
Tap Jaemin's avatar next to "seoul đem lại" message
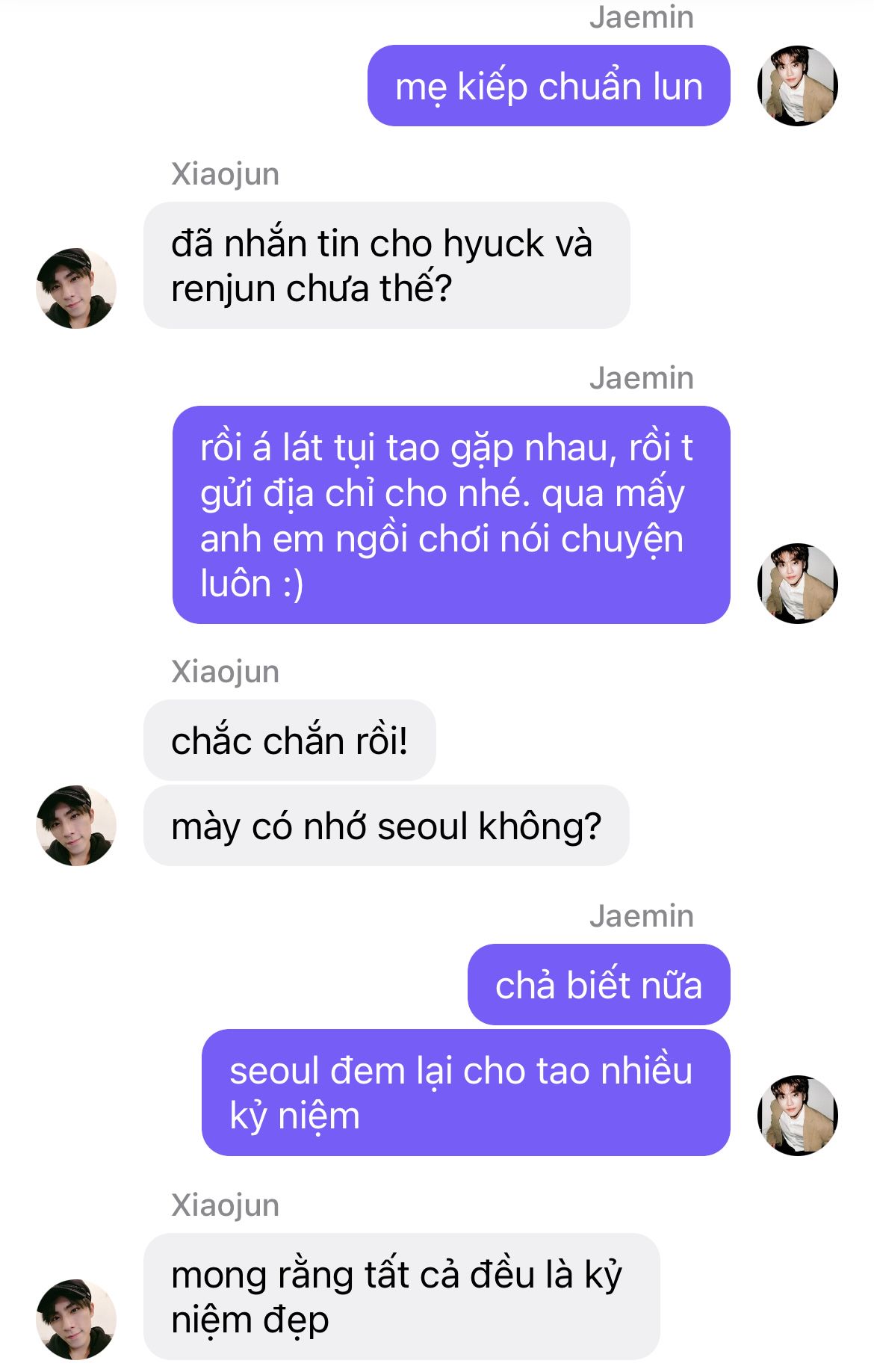point(797,1115)
